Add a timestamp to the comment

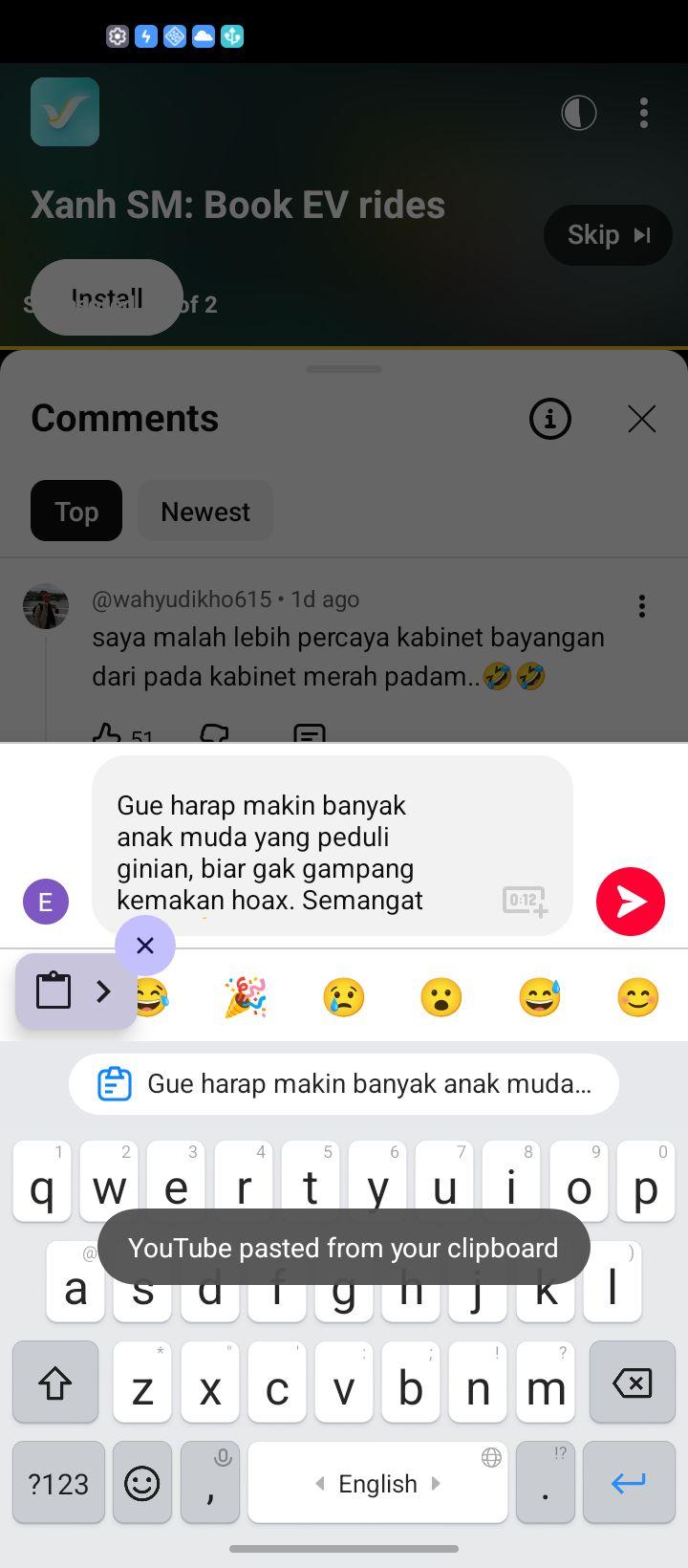click(525, 902)
